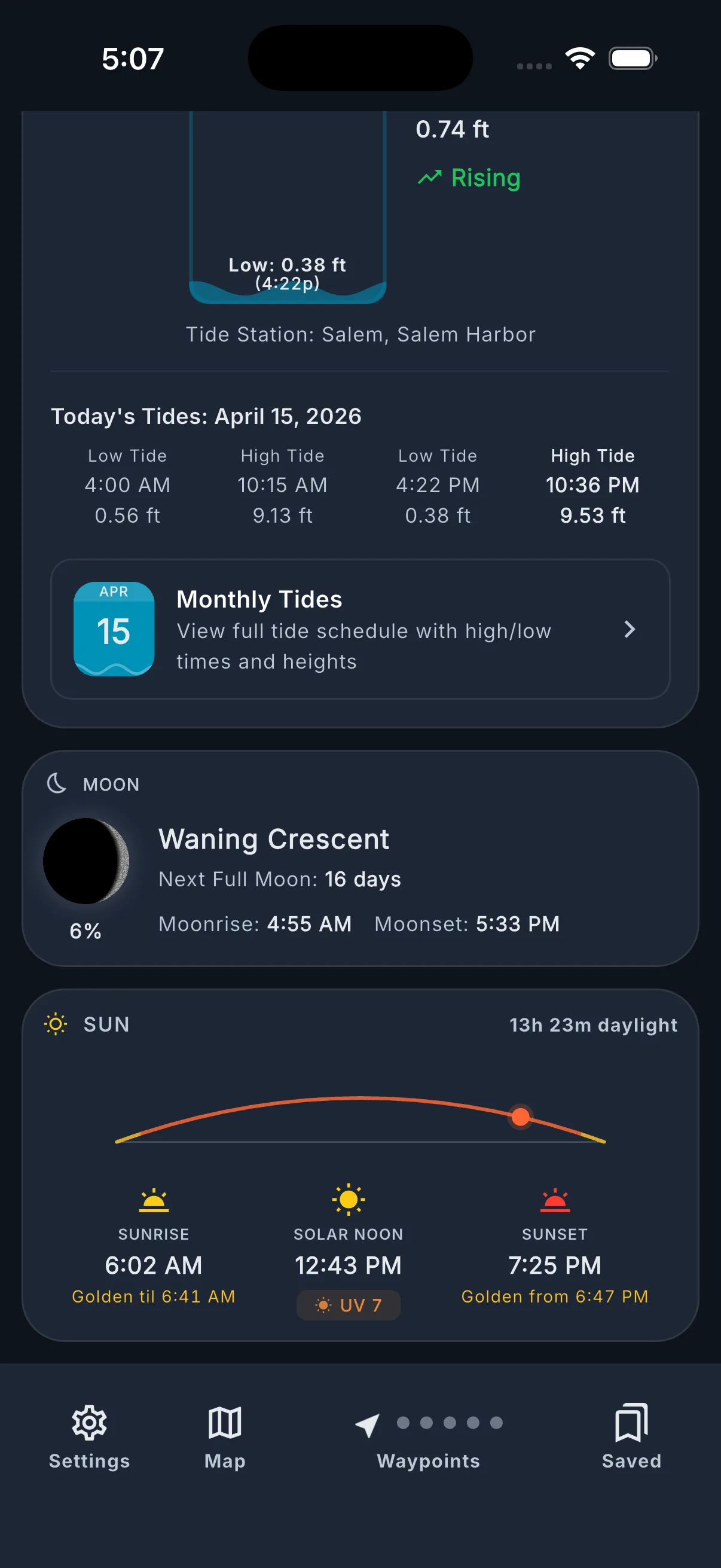Click the sun position marker on the arc
Viewport: 721px width, 1568px height.
coord(520,1117)
